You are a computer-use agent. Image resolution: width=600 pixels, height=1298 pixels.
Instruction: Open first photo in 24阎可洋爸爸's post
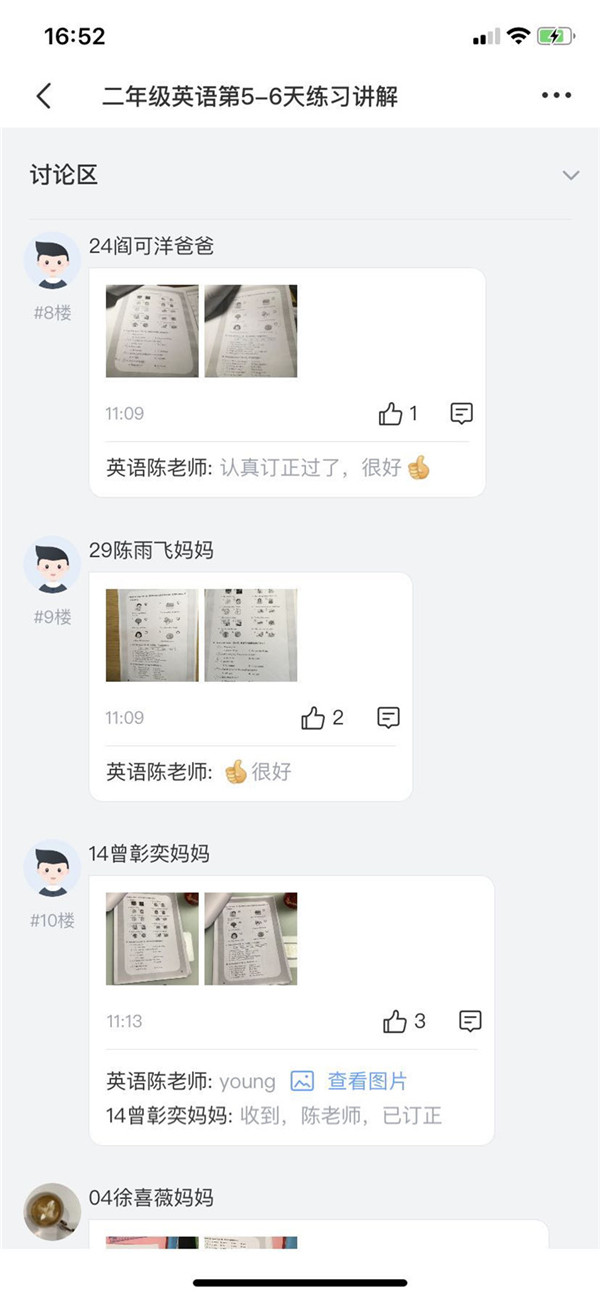(152, 331)
